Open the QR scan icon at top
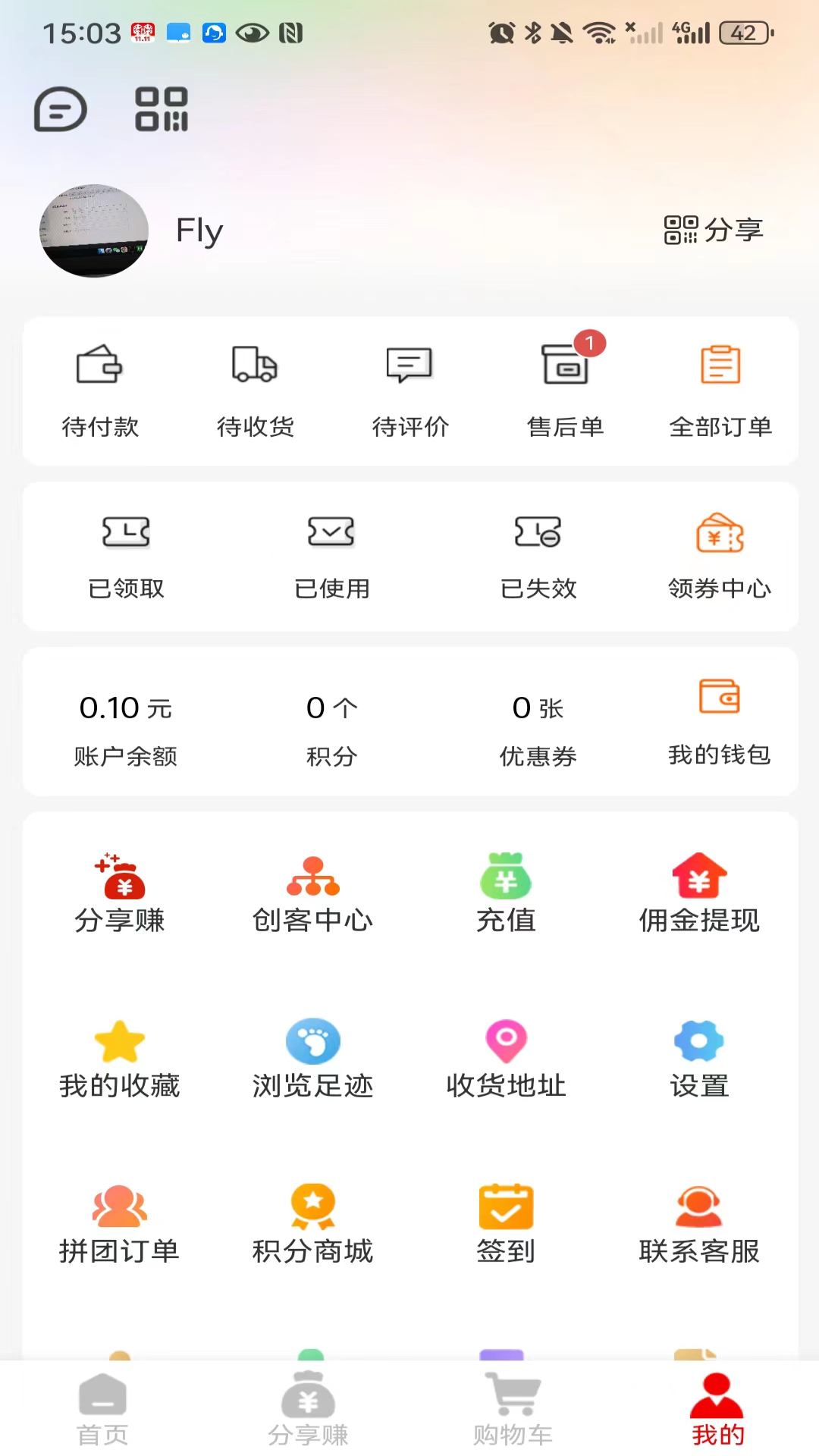Viewport: 819px width, 1456px height. (x=161, y=109)
